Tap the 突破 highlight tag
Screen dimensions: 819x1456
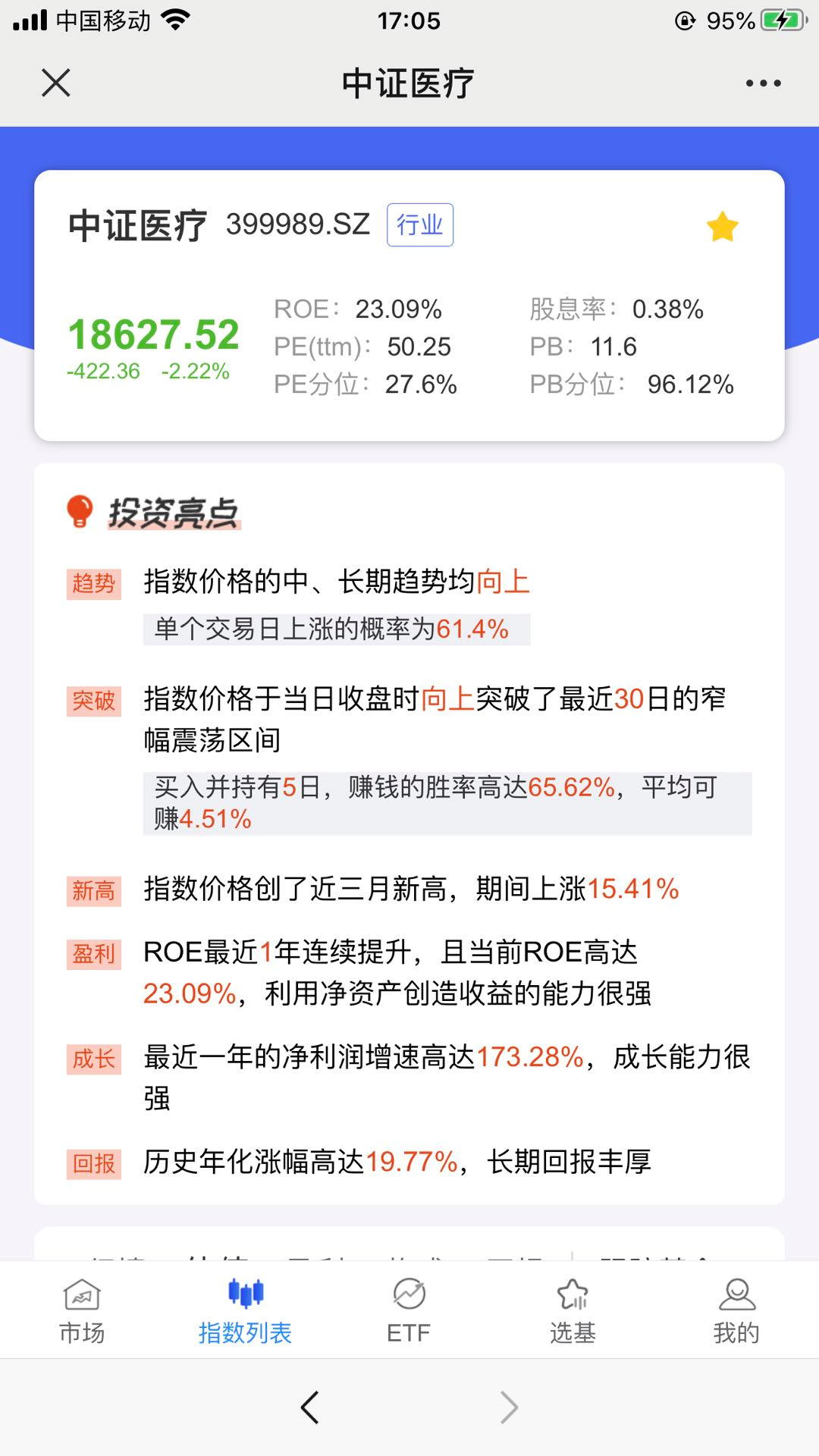[x=93, y=701]
